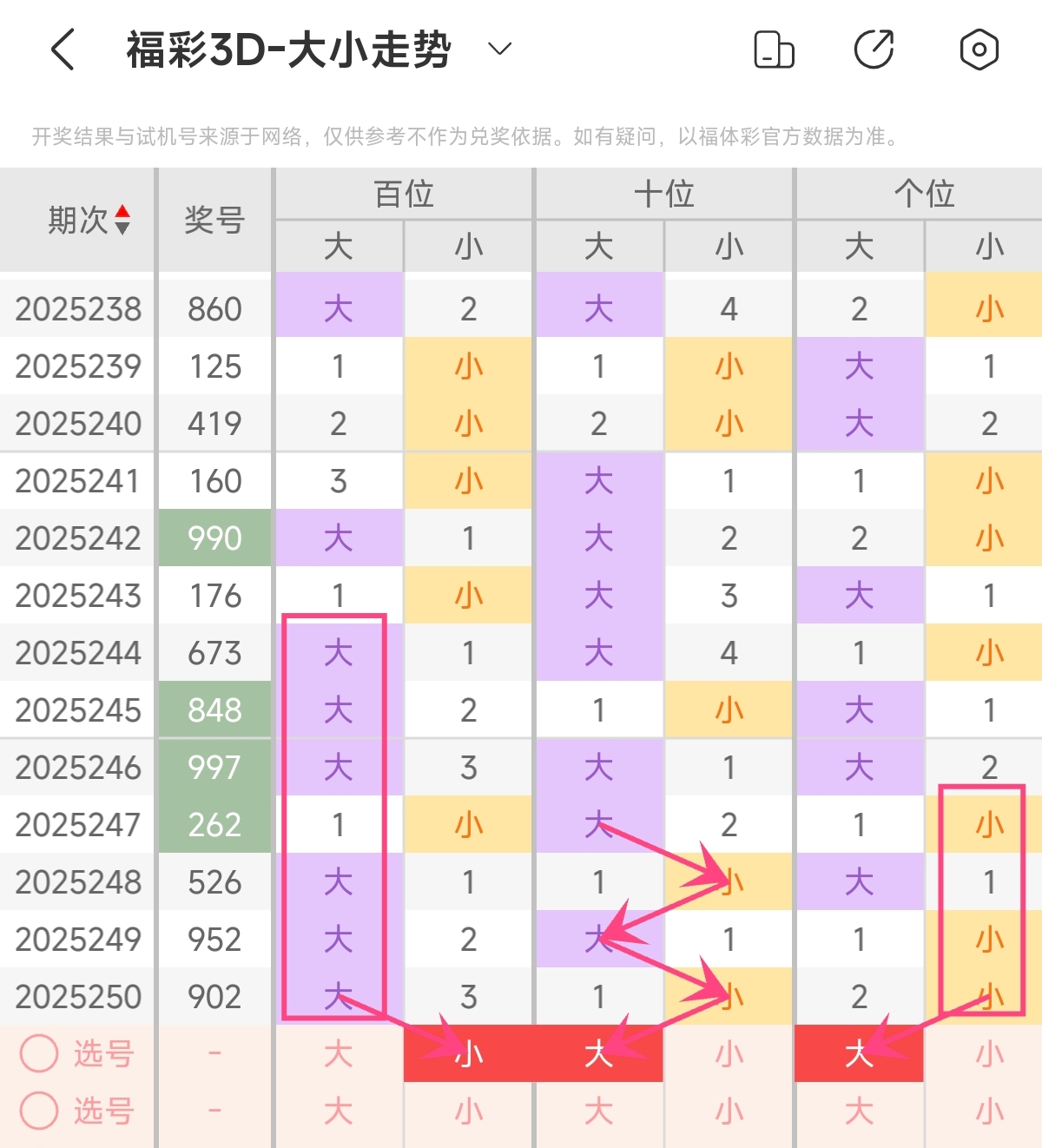The image size is (1042, 1148).
Task: Deselect red-highlighted 大 in 个位 selection
Action: [x=859, y=1053]
